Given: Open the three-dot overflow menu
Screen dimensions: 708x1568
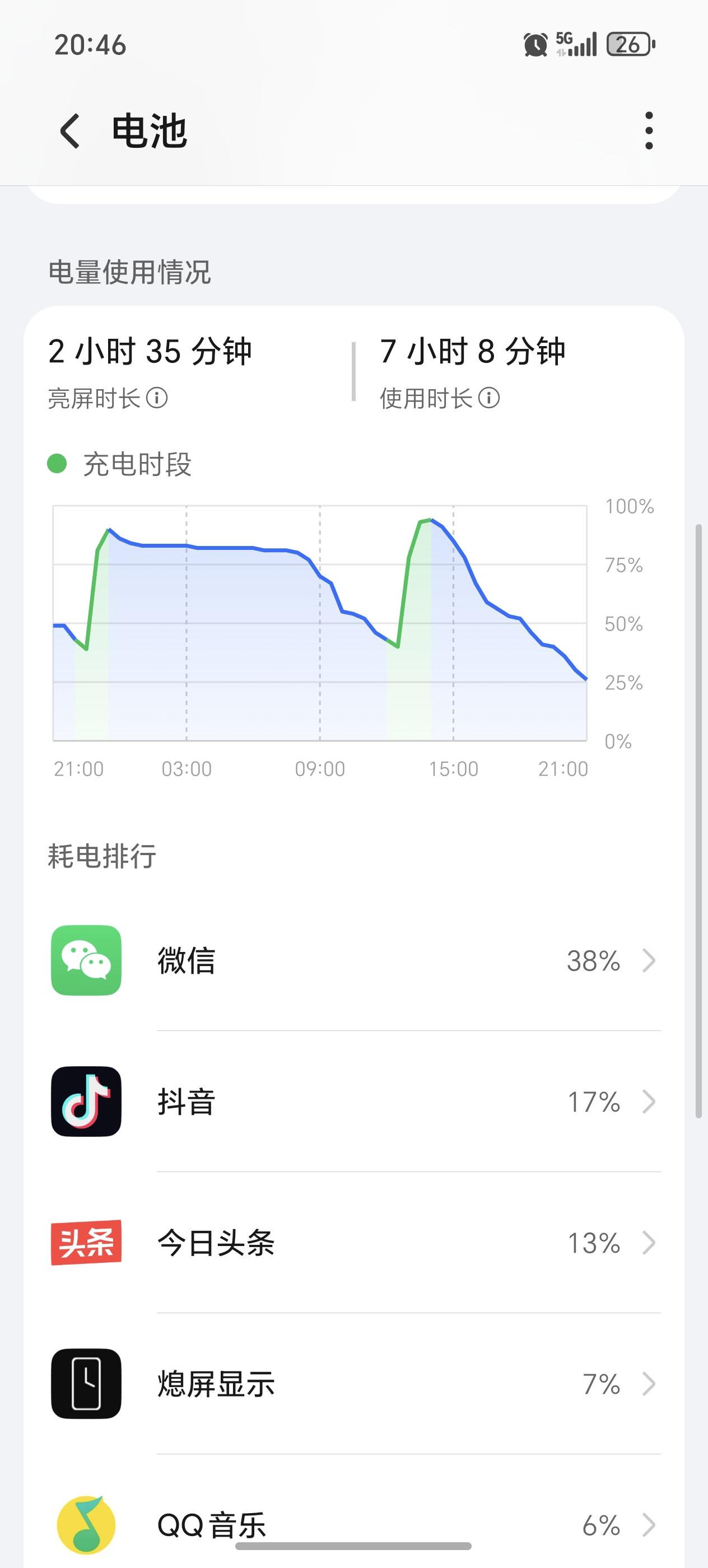Looking at the screenshot, I should click(x=648, y=130).
